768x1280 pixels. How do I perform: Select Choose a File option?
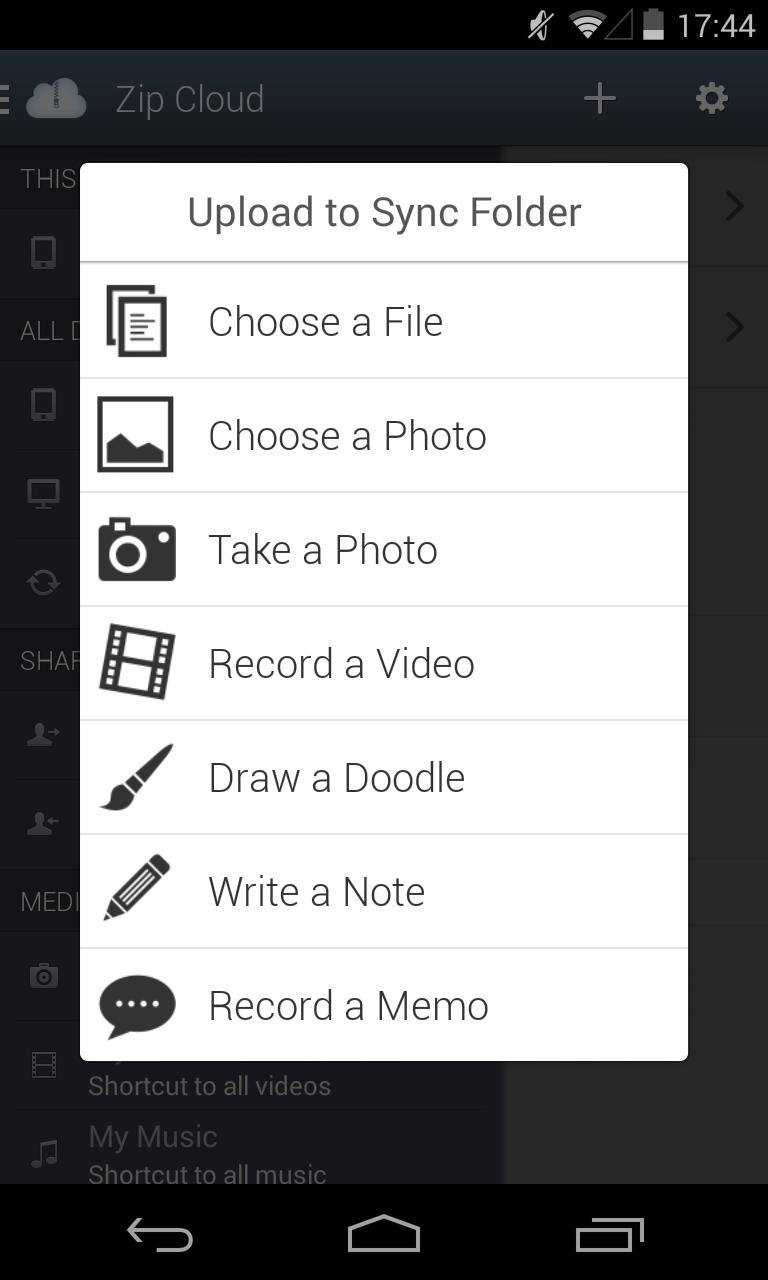pyautogui.click(x=383, y=322)
